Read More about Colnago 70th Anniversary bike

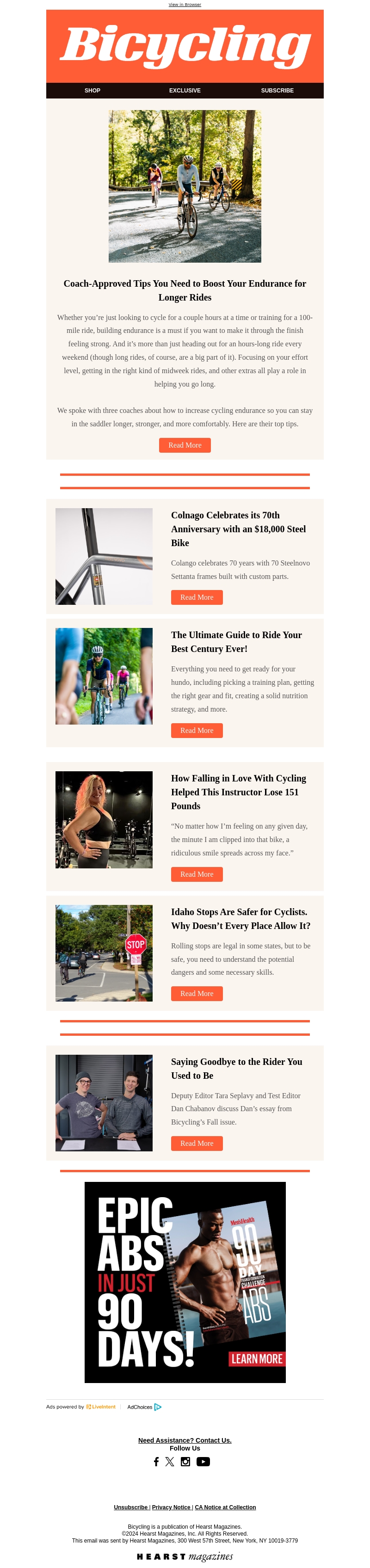pyautogui.click(x=197, y=597)
